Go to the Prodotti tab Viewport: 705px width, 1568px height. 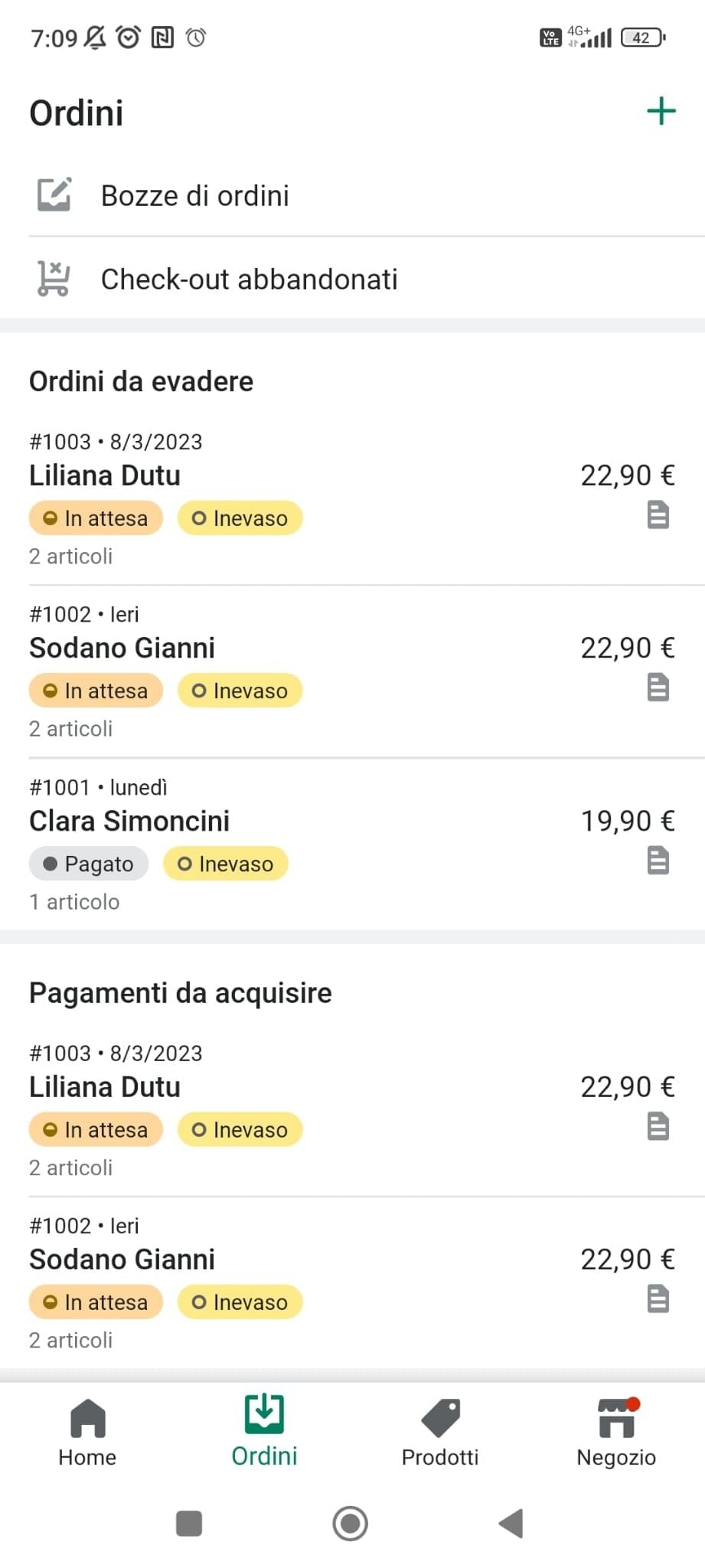click(x=440, y=1432)
